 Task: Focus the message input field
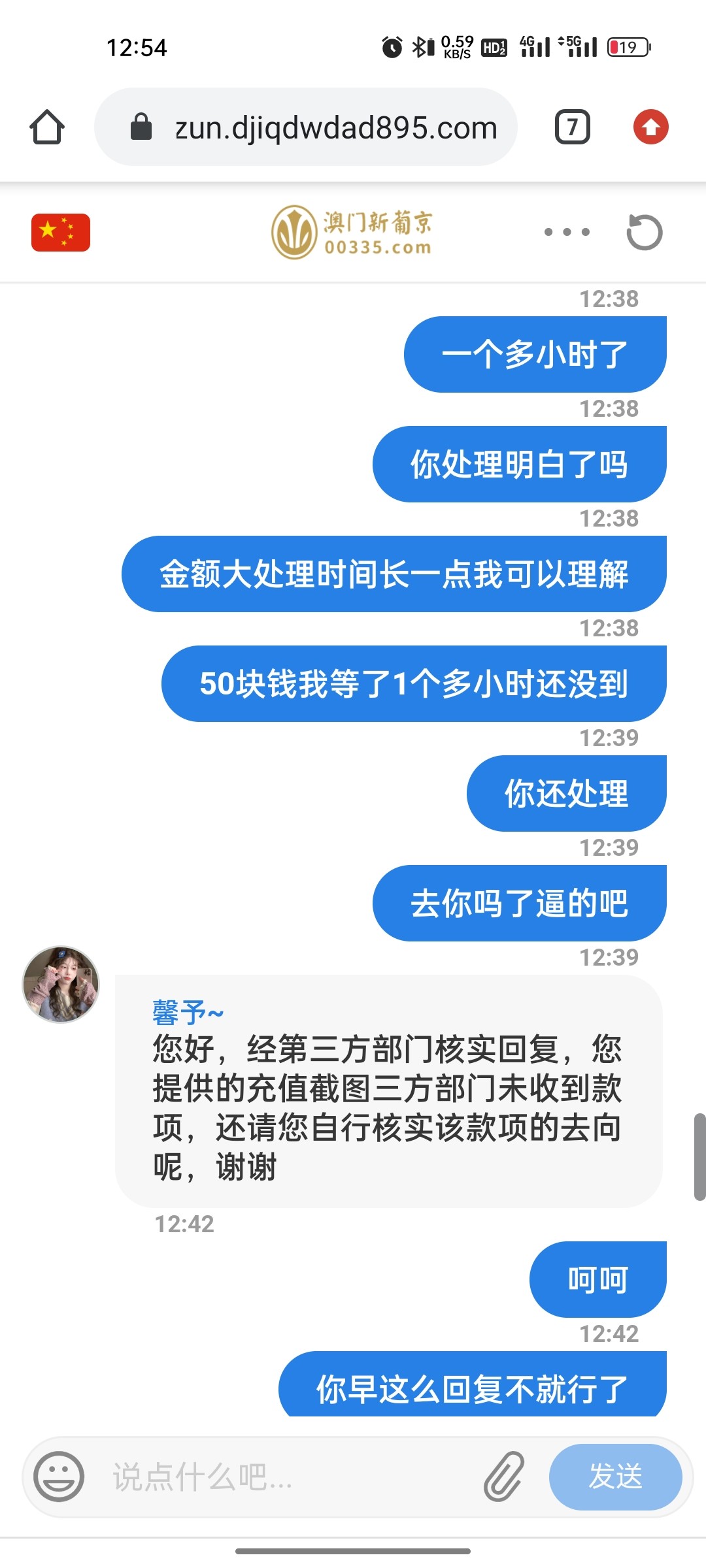(x=288, y=1477)
